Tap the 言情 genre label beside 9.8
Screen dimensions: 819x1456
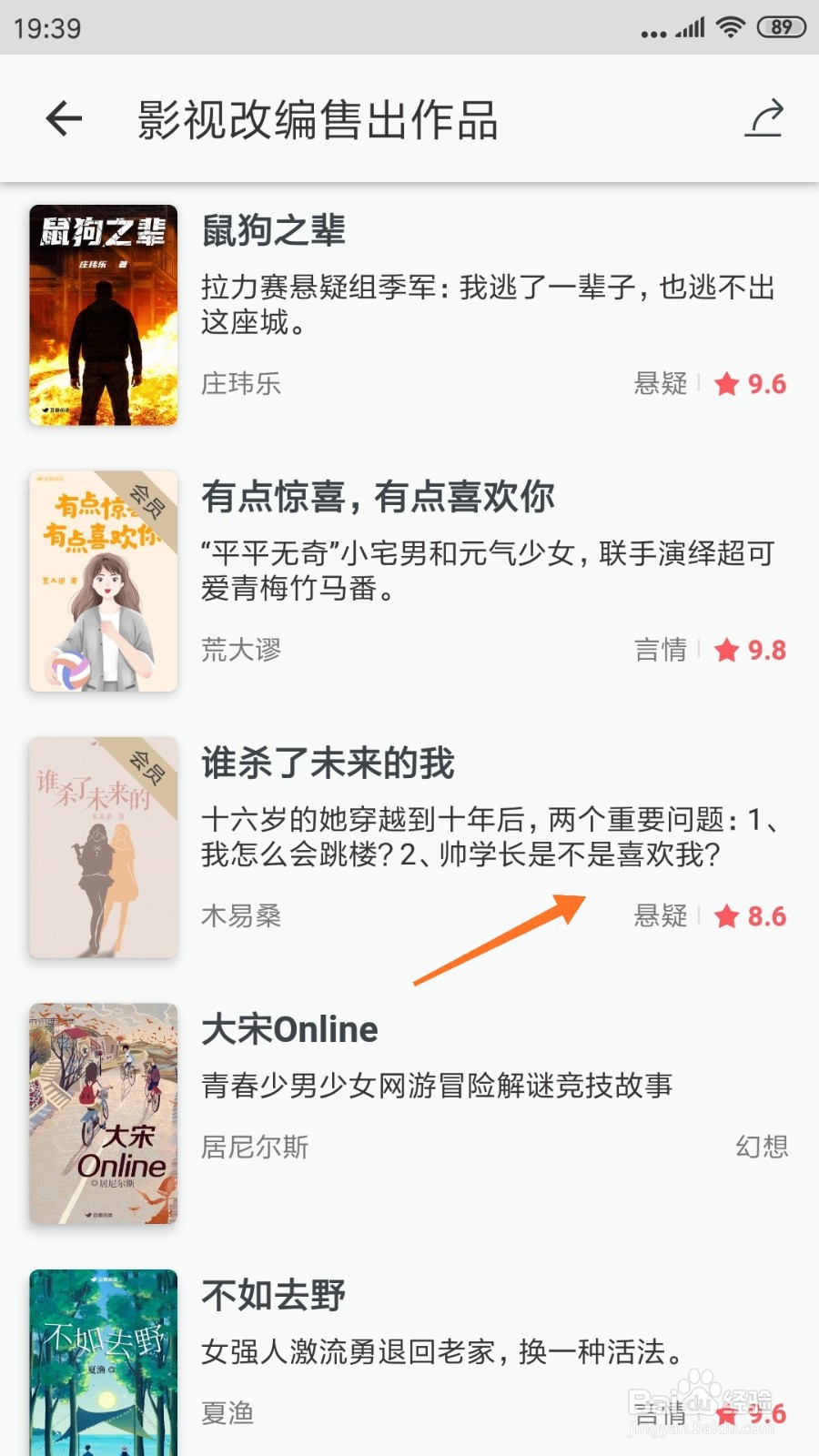coord(660,650)
